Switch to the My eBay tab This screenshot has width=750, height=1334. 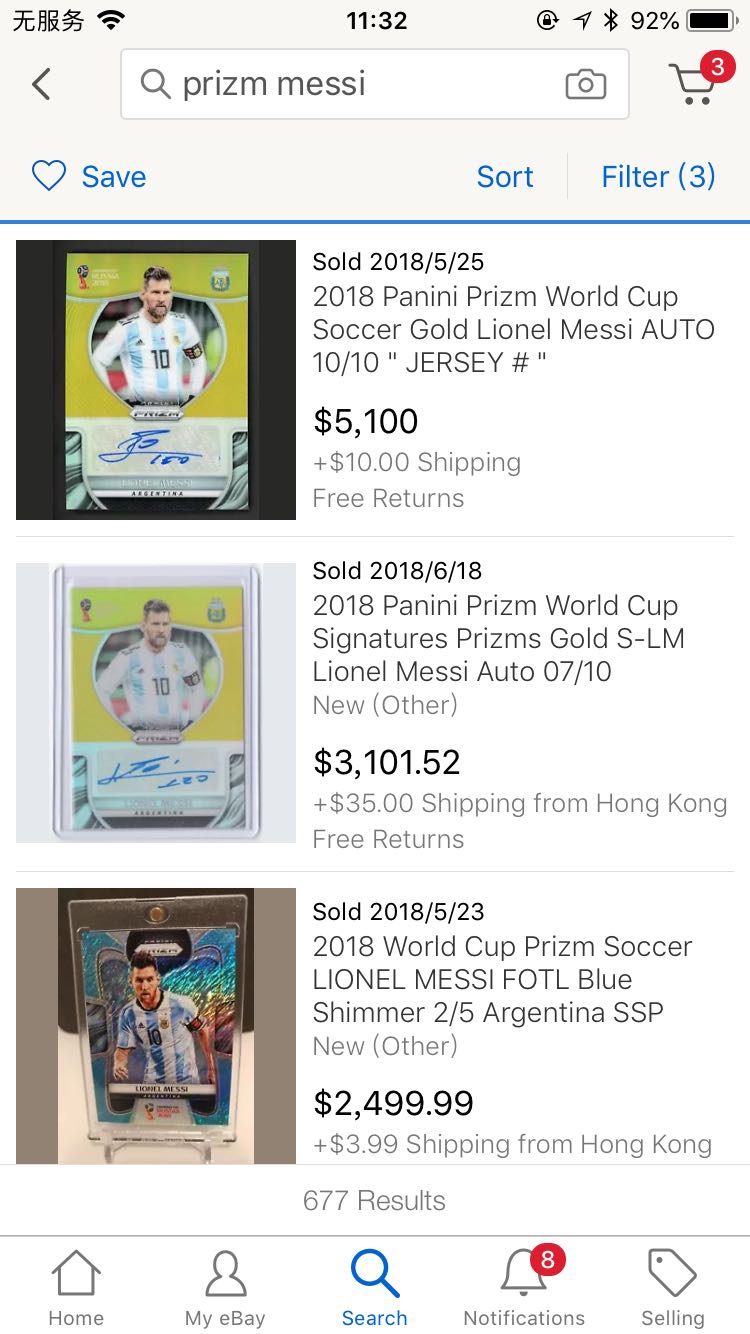(225, 1289)
